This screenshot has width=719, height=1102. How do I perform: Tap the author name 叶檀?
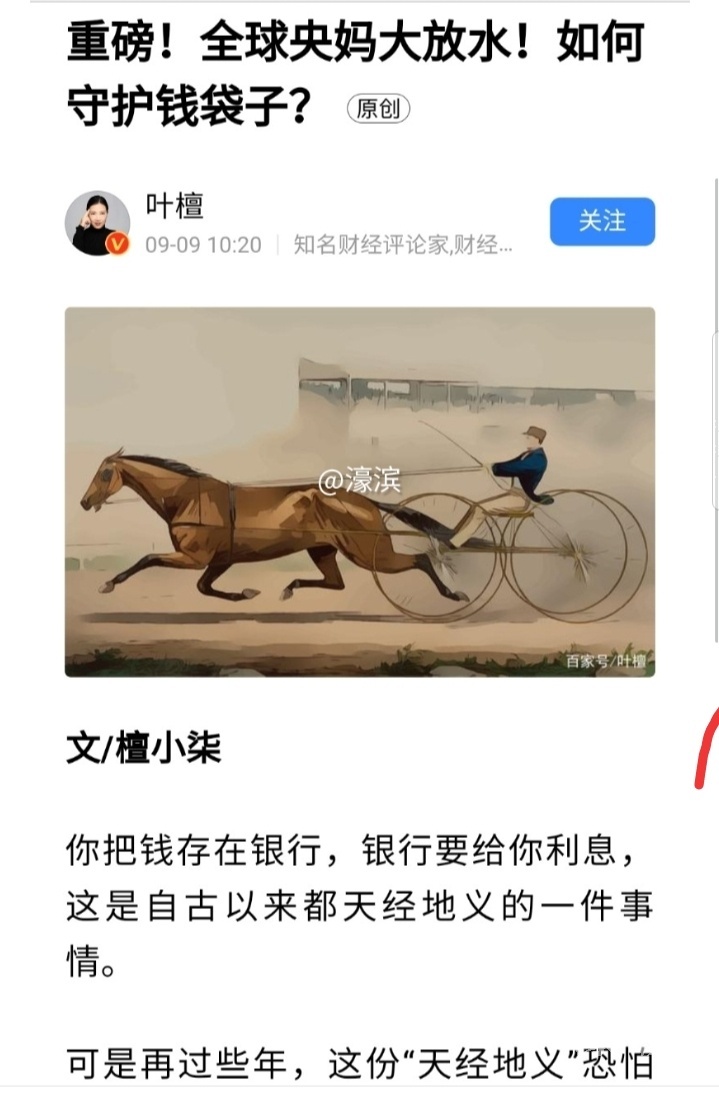pyautogui.click(x=175, y=205)
